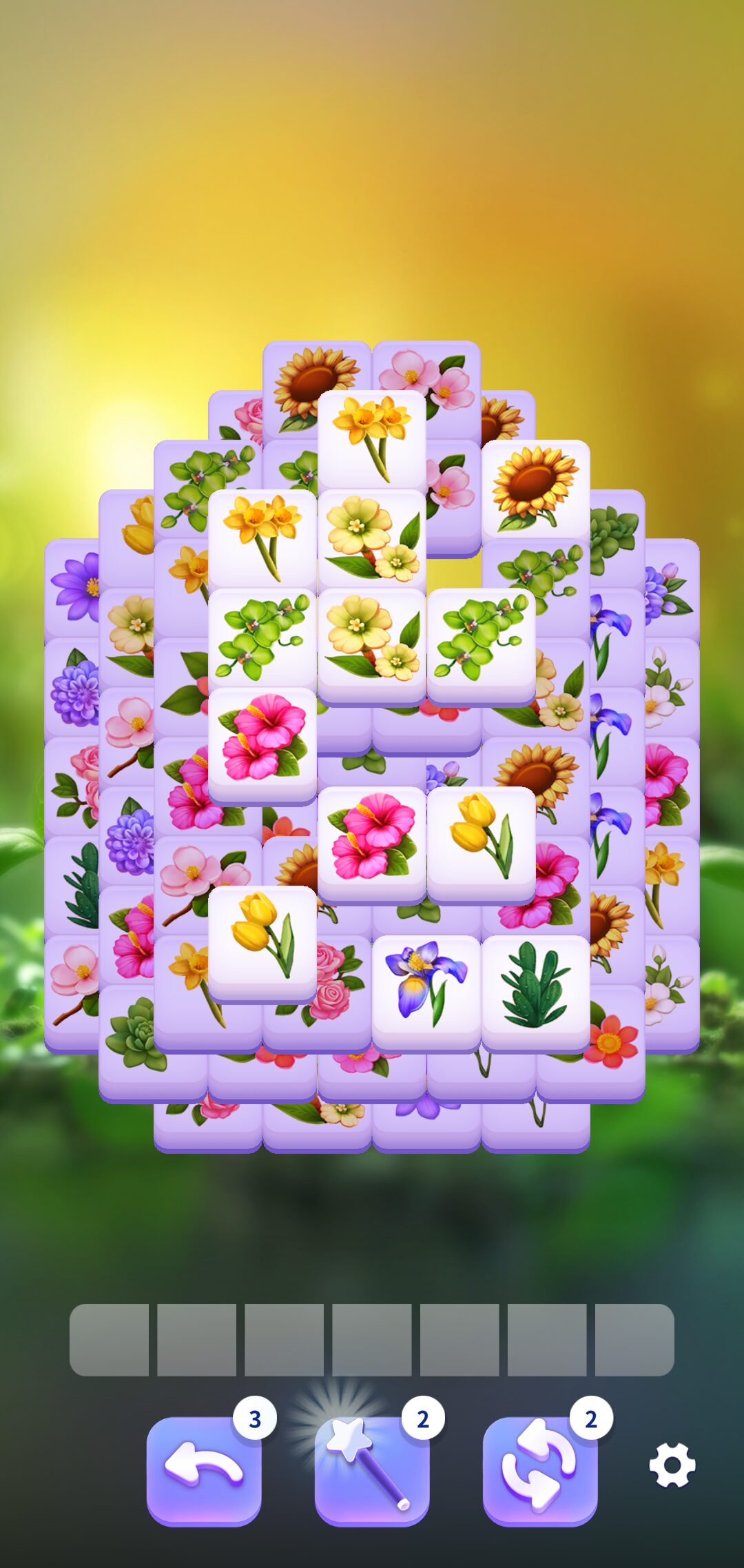Shuffle the tiles on the board
The height and width of the screenshot is (1568, 744).
point(539,1469)
